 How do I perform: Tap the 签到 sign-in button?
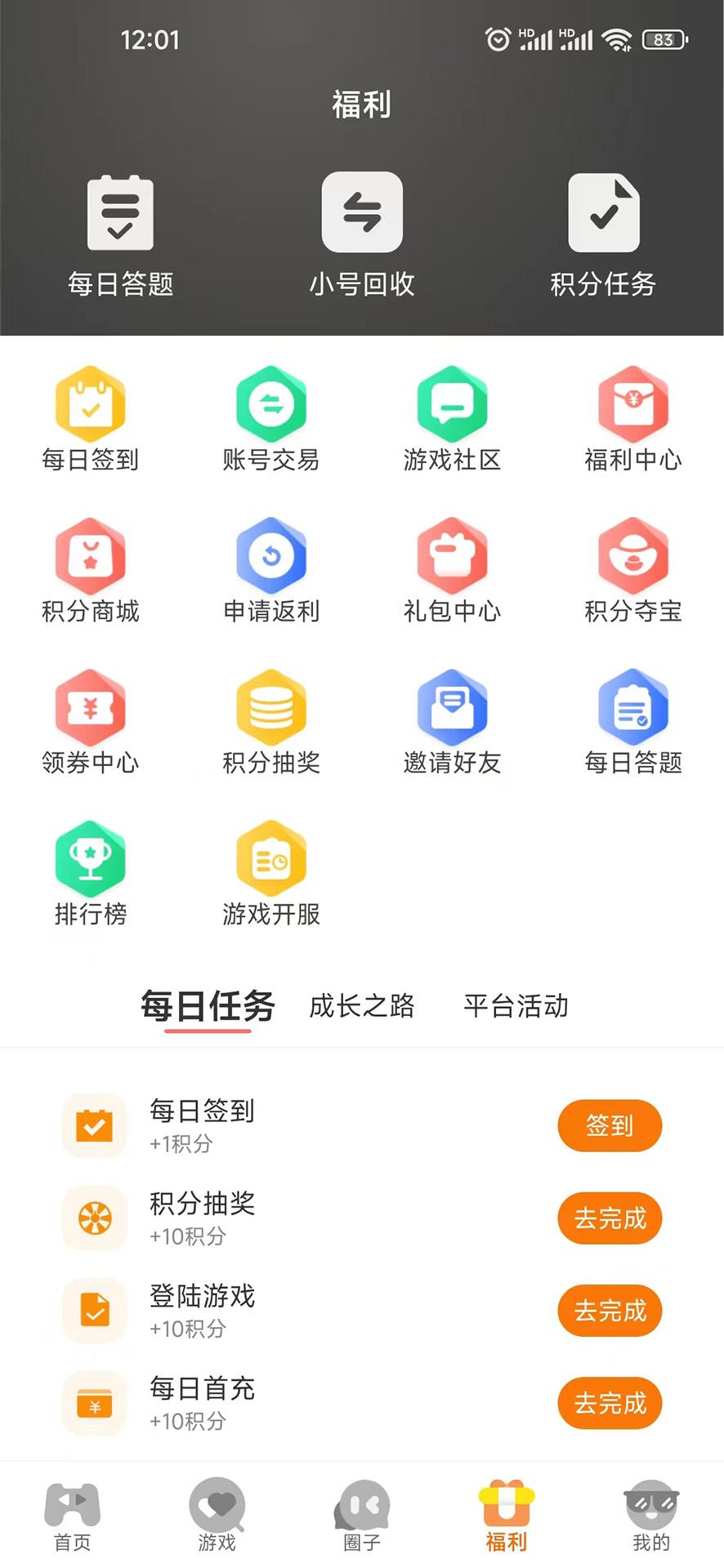(609, 1126)
